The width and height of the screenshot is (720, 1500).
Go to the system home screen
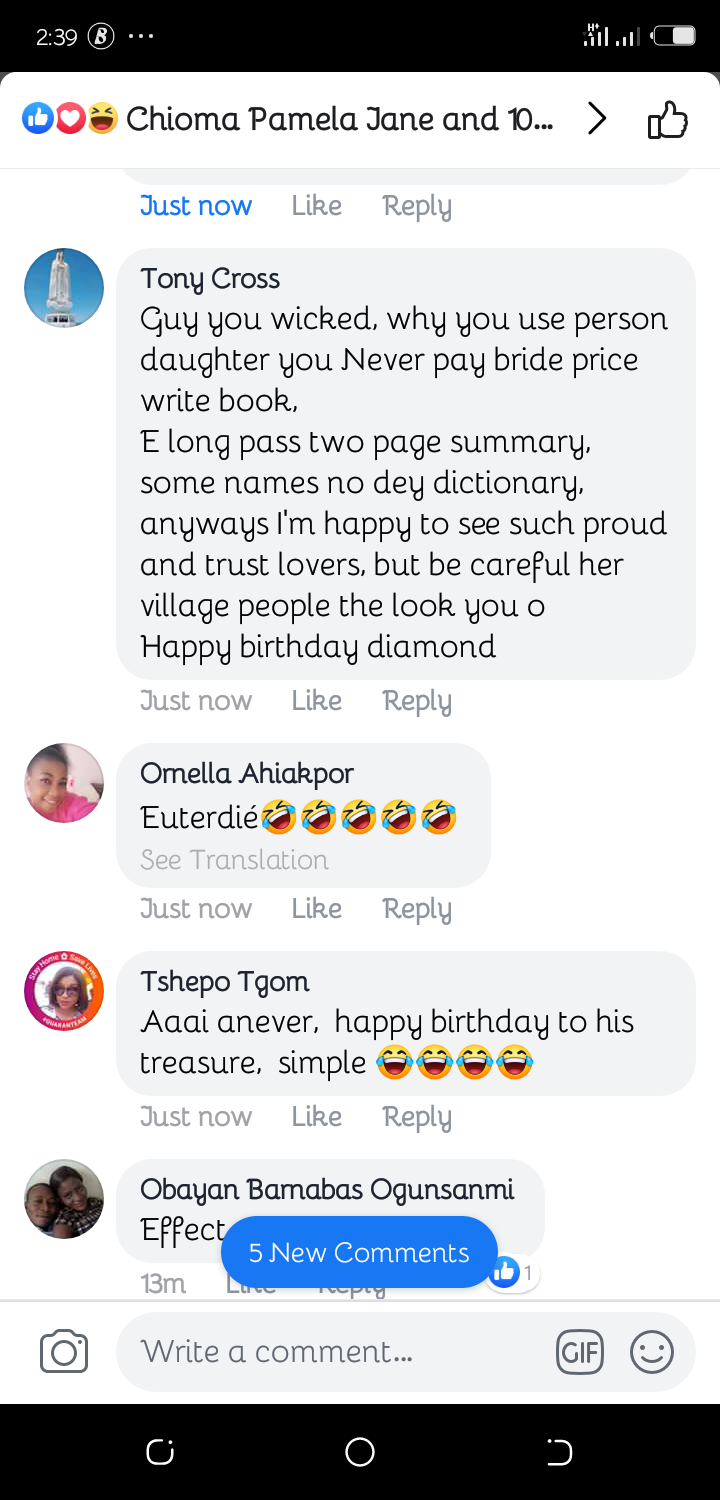(x=359, y=1452)
